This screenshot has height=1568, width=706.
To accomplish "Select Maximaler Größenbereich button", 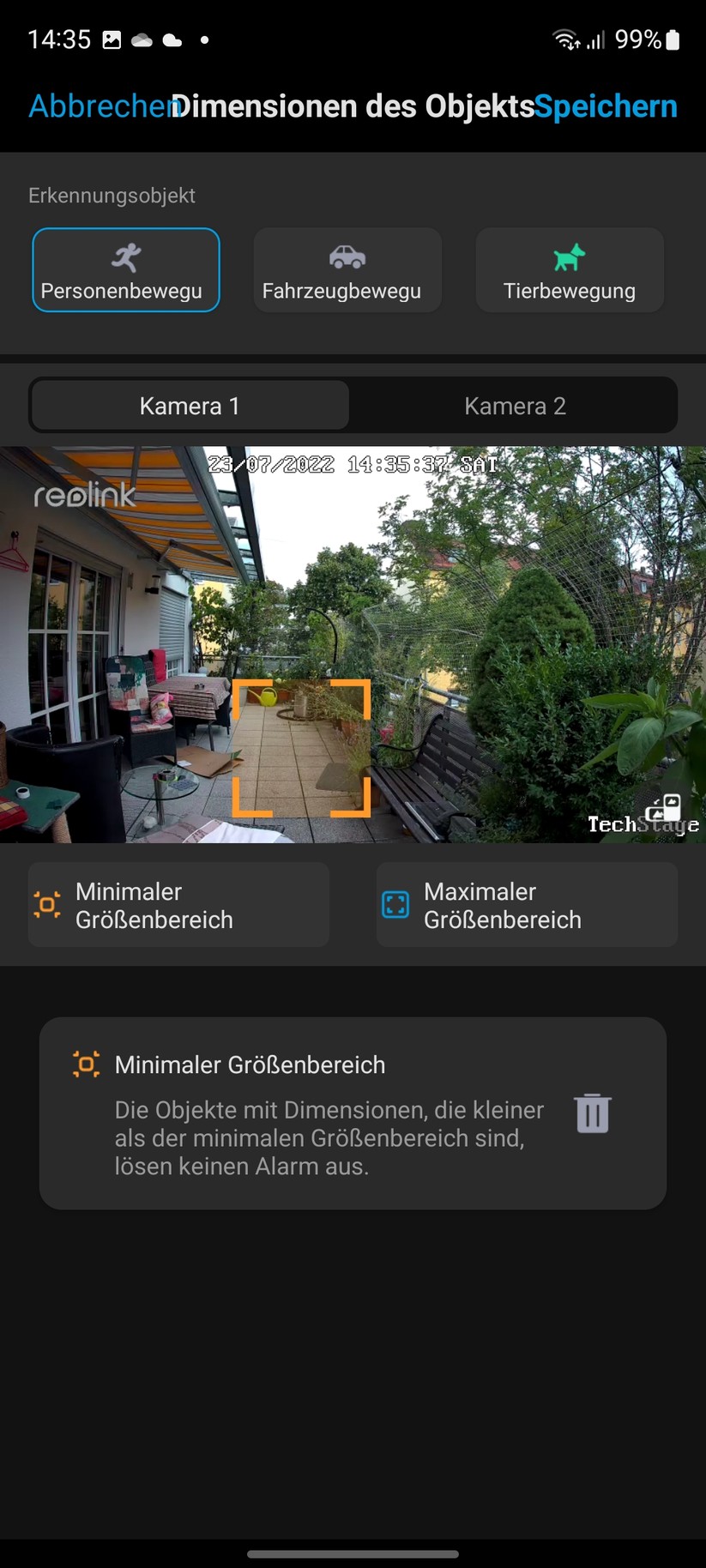I will coord(527,905).
